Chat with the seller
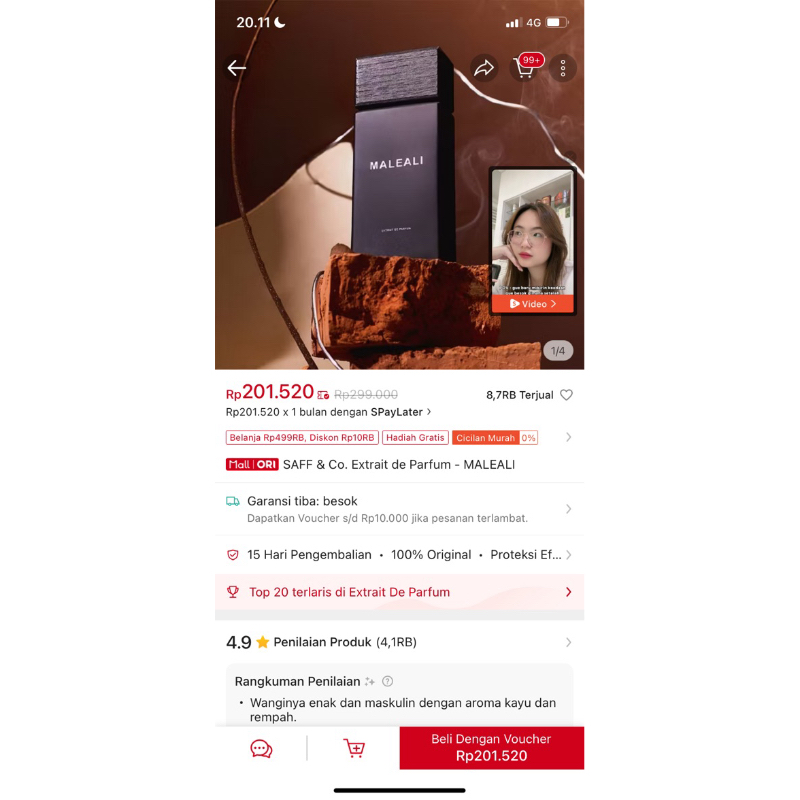 click(261, 748)
